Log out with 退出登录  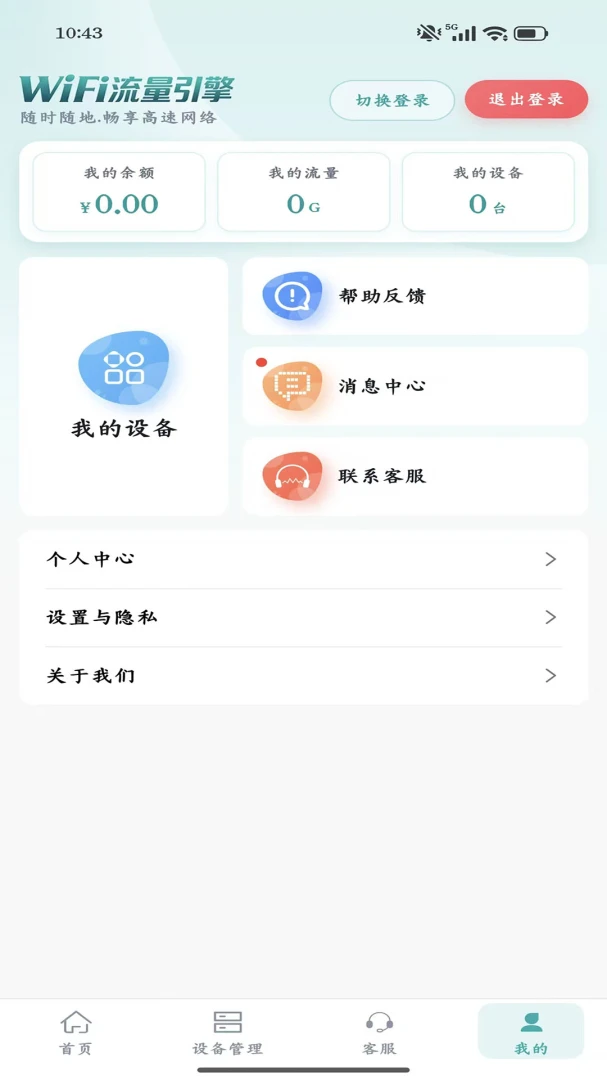coord(526,99)
